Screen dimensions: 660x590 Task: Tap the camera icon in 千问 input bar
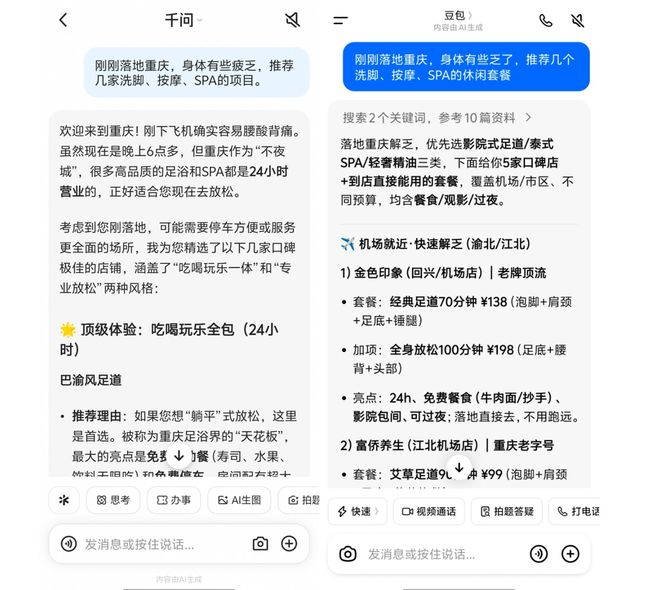[260, 544]
